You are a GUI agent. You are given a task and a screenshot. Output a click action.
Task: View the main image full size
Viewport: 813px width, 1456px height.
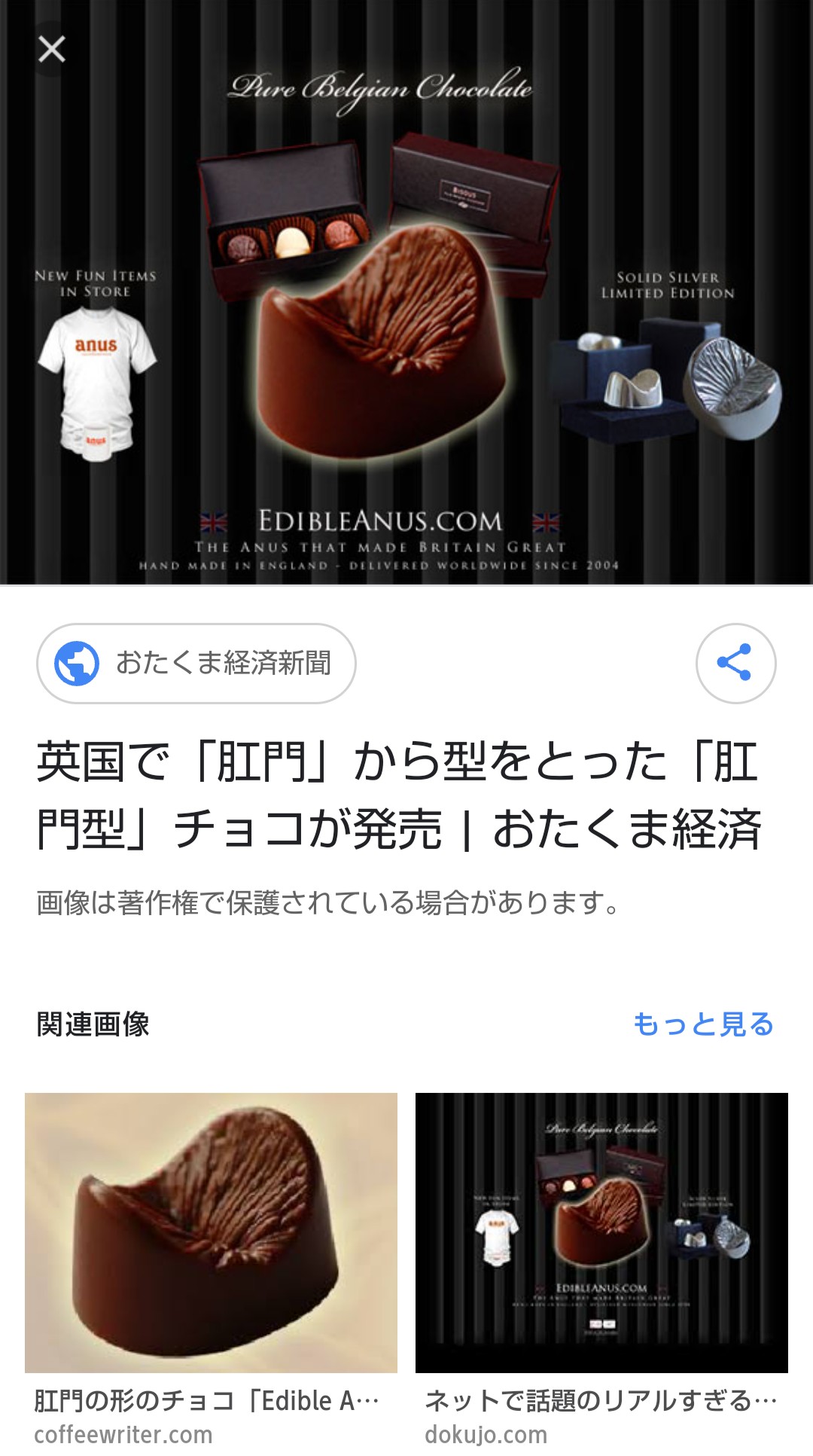click(x=406, y=301)
